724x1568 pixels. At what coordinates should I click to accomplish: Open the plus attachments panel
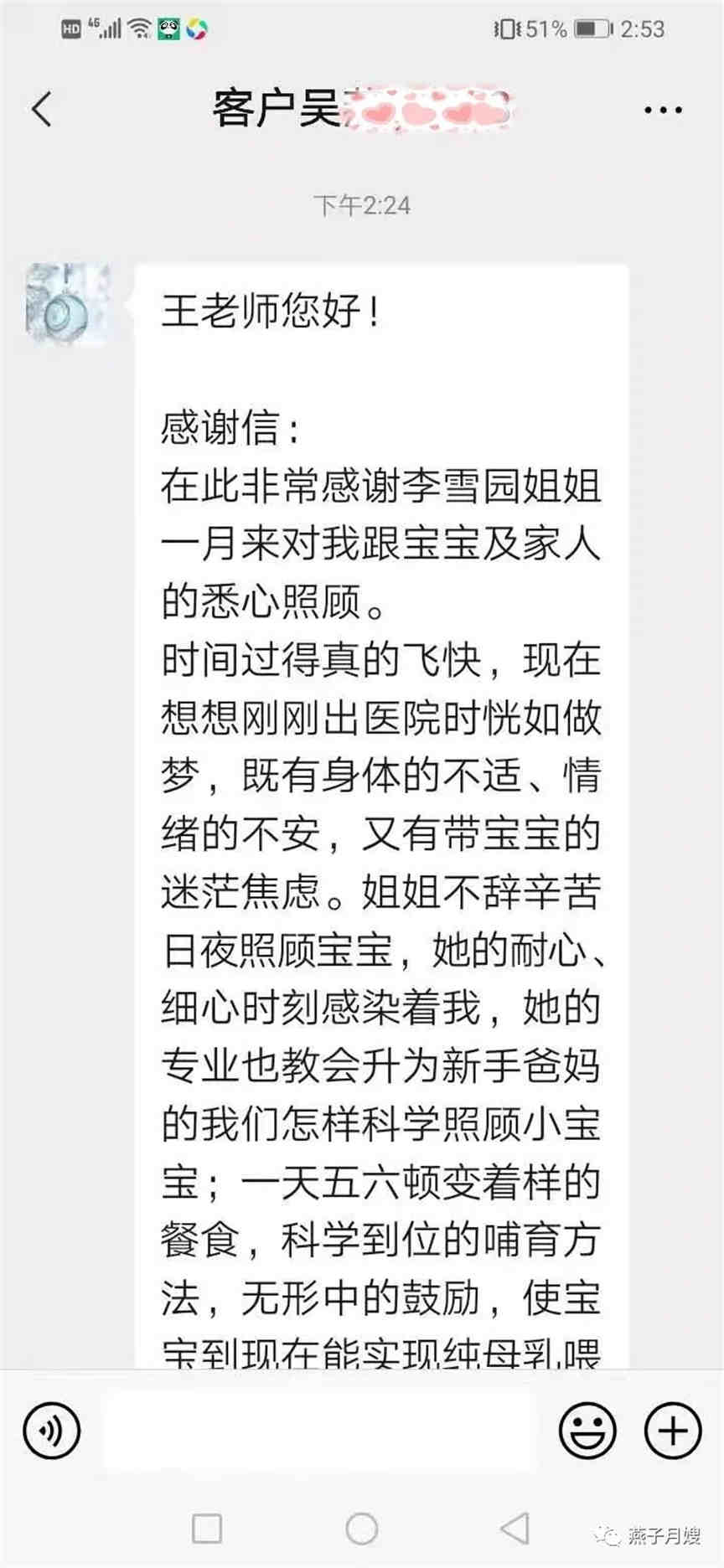673,1431
